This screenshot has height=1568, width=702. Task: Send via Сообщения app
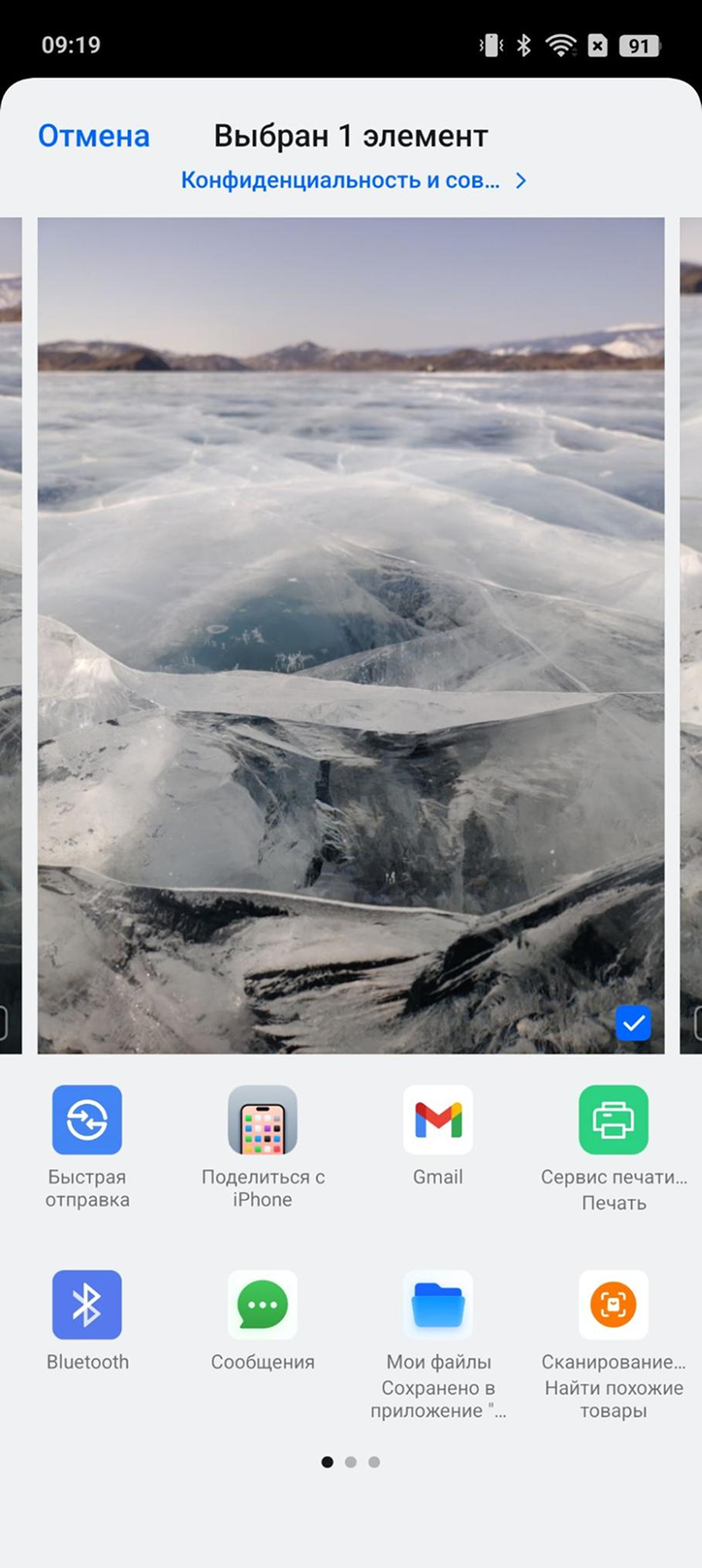(x=263, y=1304)
